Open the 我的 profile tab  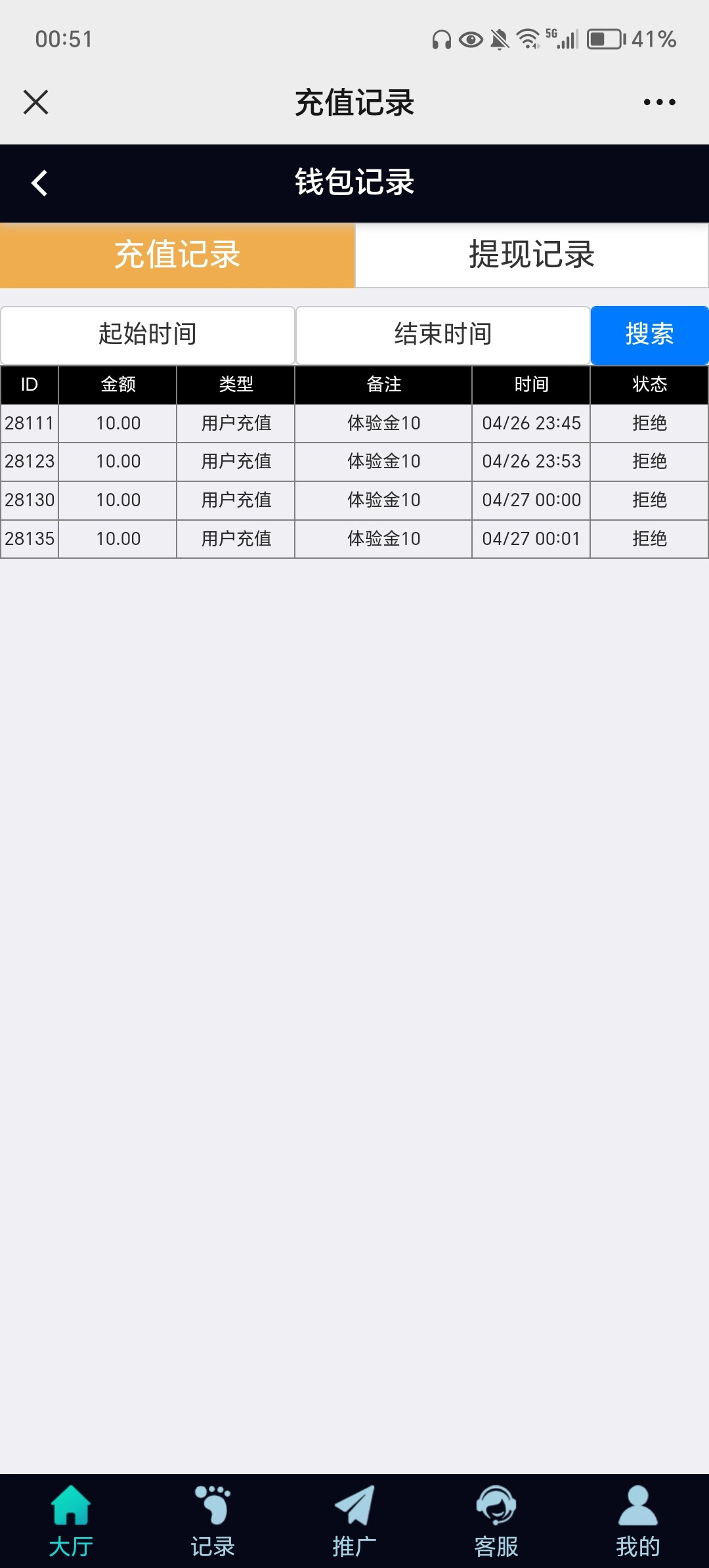(x=638, y=1521)
